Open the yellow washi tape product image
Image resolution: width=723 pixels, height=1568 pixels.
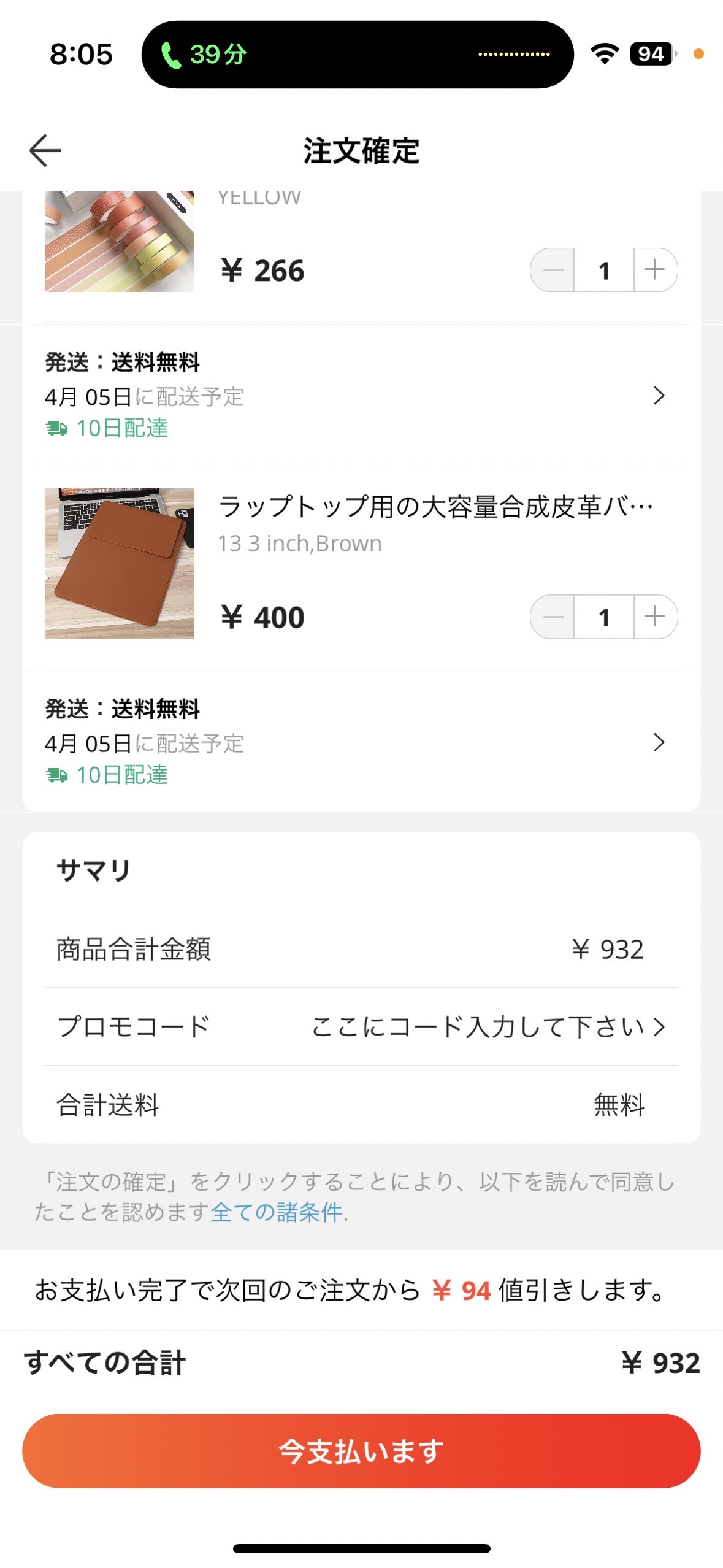120,242
